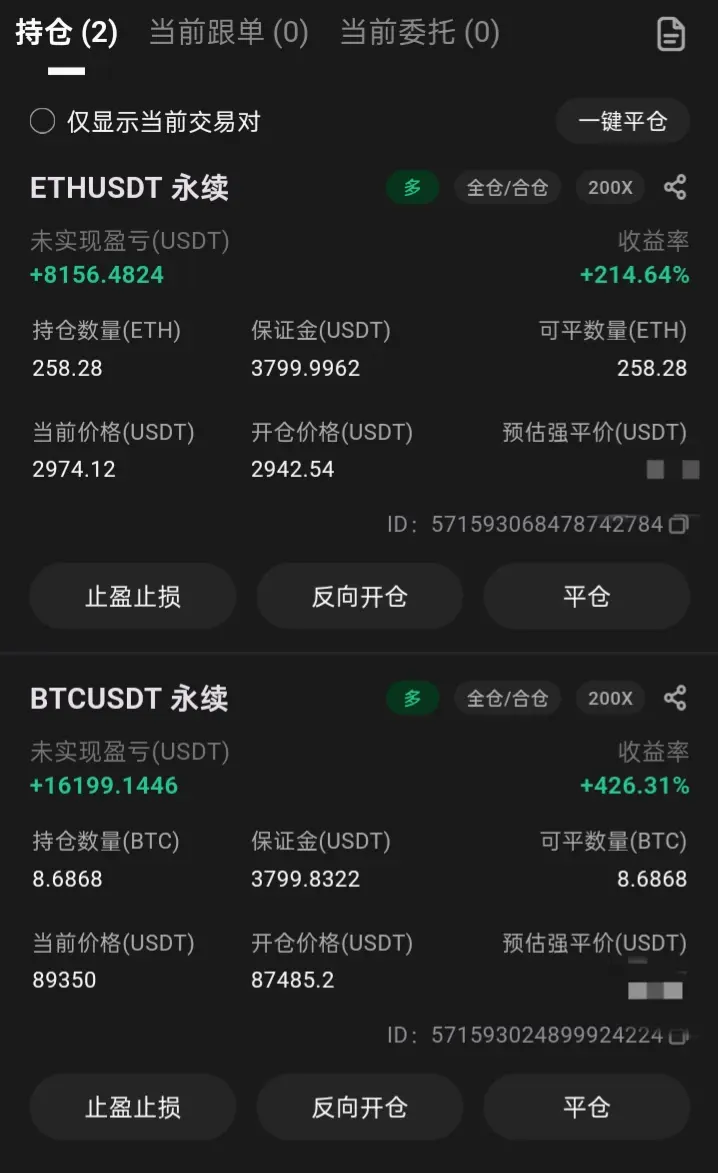Screen dimensions: 718x1173
Task: Tap the 一键平仓 button
Action: [622, 120]
